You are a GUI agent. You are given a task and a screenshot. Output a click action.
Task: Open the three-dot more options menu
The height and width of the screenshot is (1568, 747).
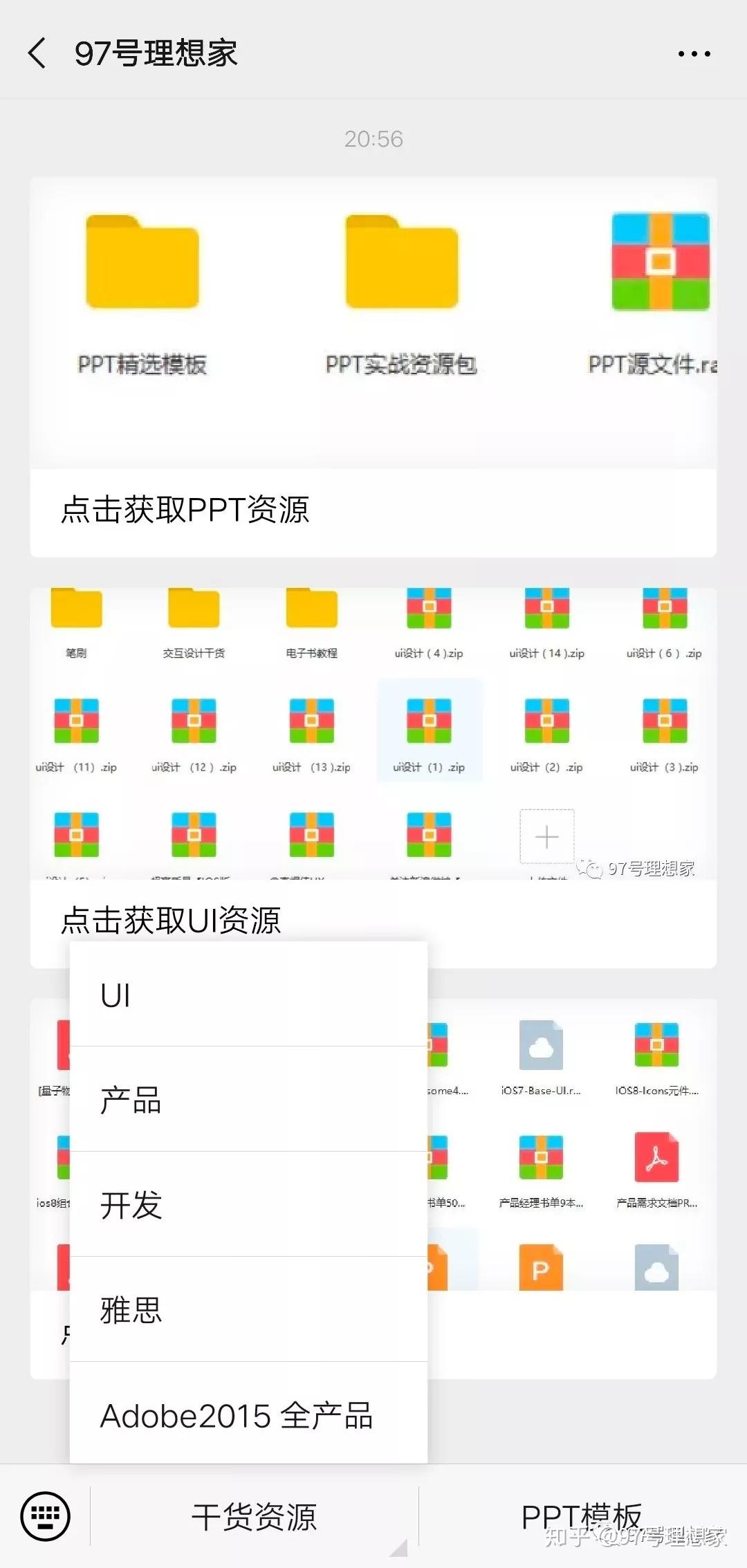tap(694, 53)
